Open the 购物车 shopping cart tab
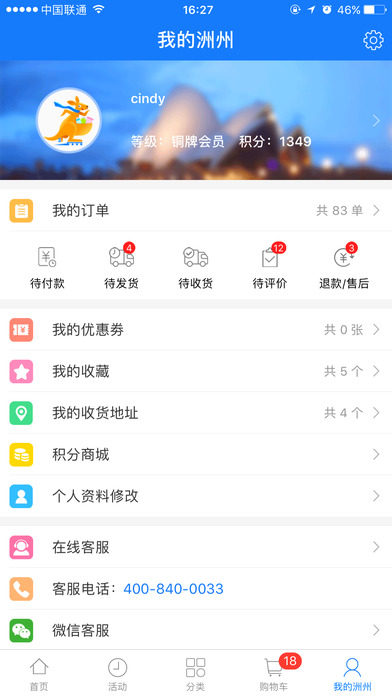This screenshot has width=392, height=696. (274, 674)
